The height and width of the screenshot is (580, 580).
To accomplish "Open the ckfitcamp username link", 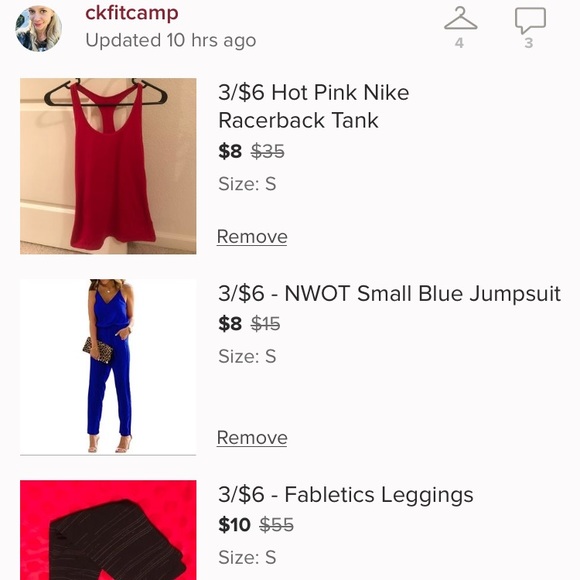I will (x=132, y=13).
